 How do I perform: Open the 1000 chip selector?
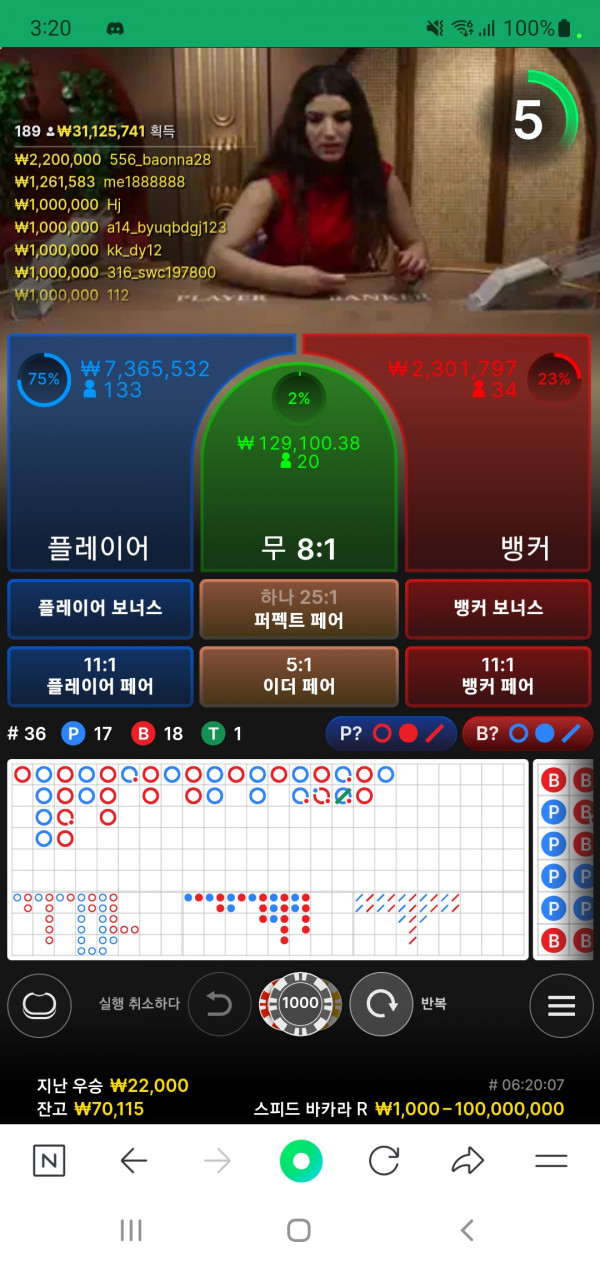point(299,1003)
